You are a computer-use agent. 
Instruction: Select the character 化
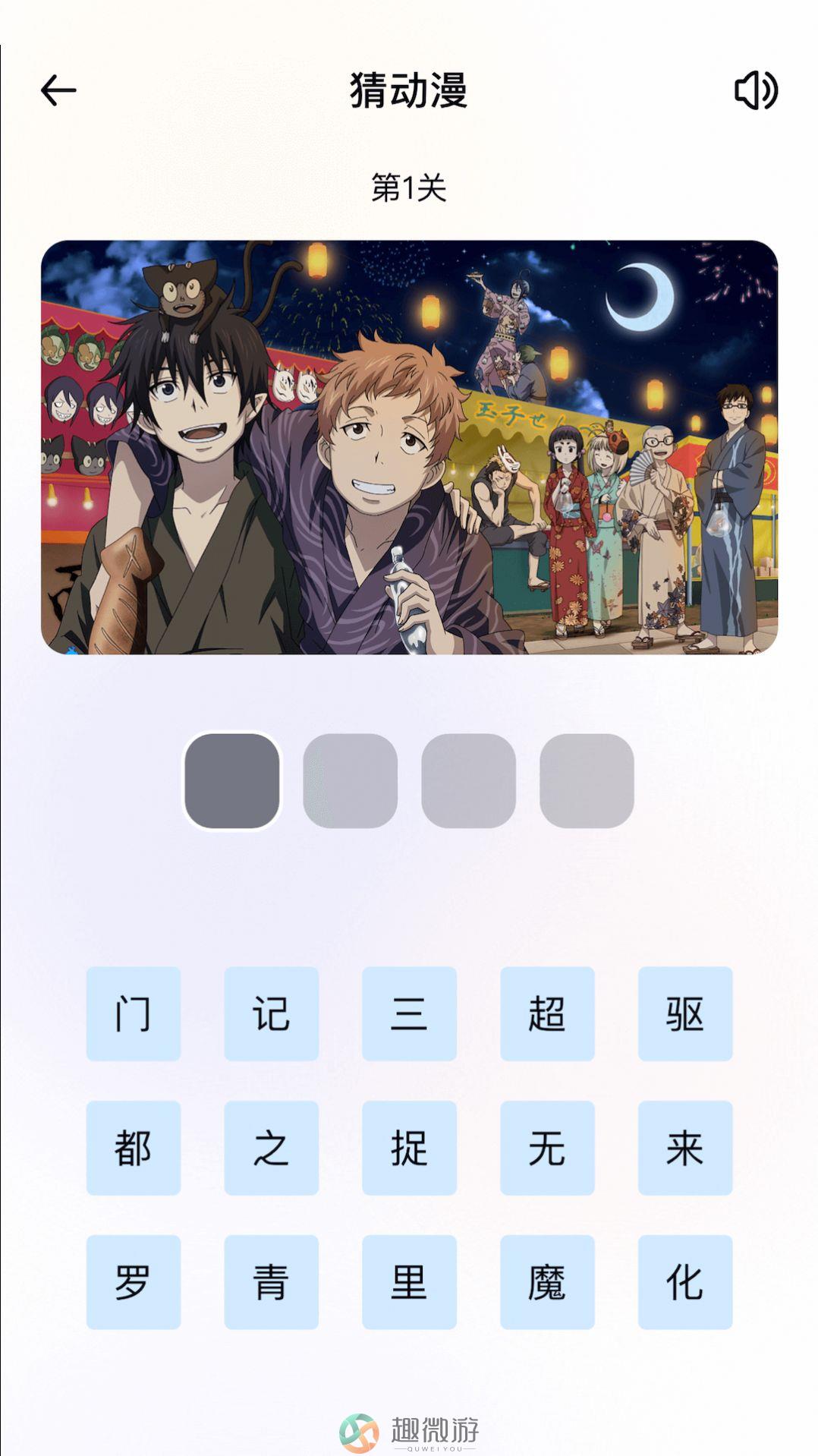tap(684, 1282)
